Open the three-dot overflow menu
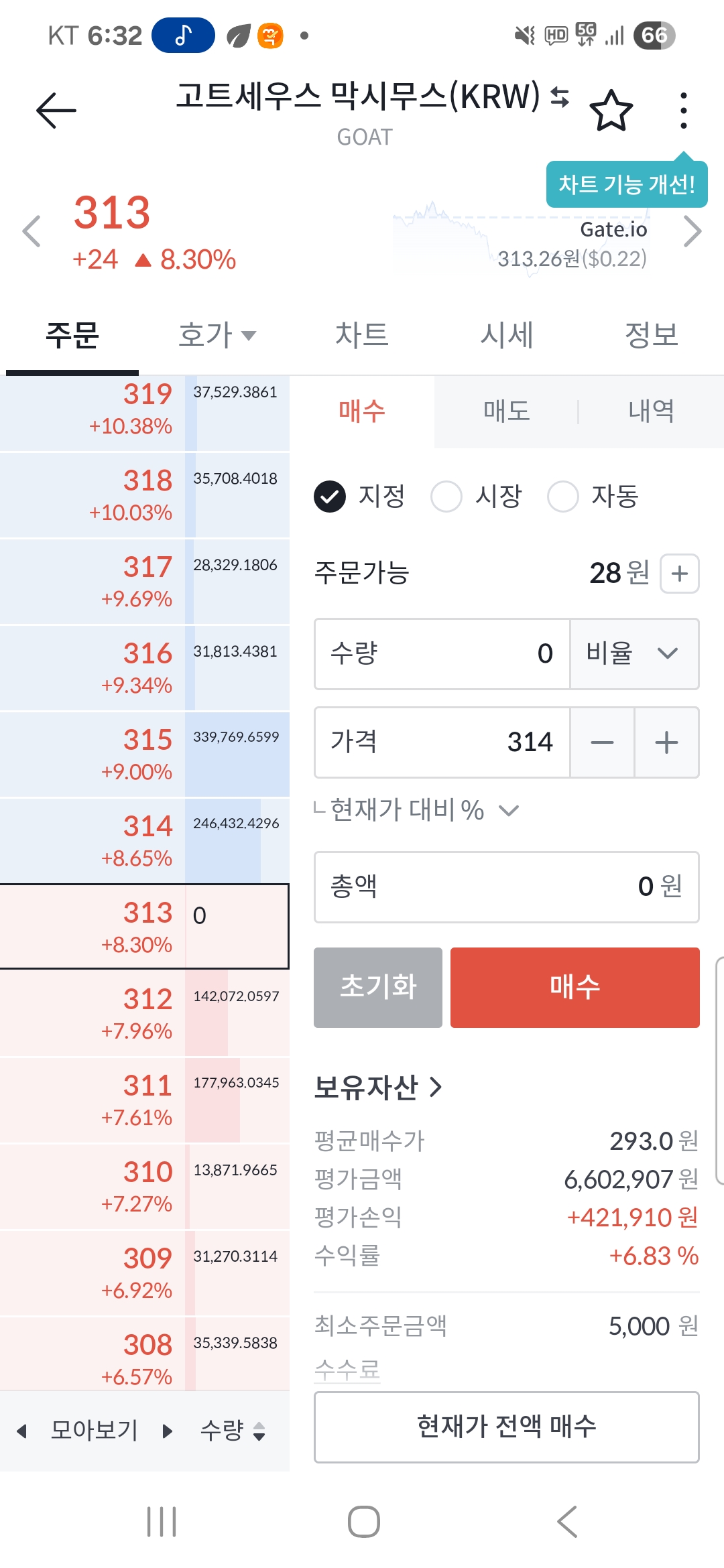Screen dimensions: 724x1568 click(x=683, y=111)
